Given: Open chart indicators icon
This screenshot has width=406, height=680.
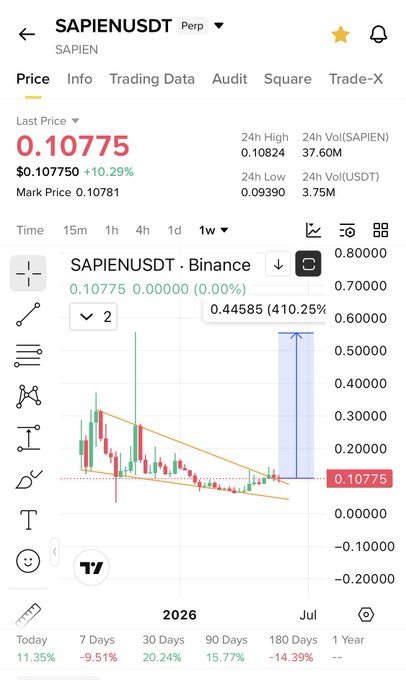Looking at the screenshot, I should point(313,230).
